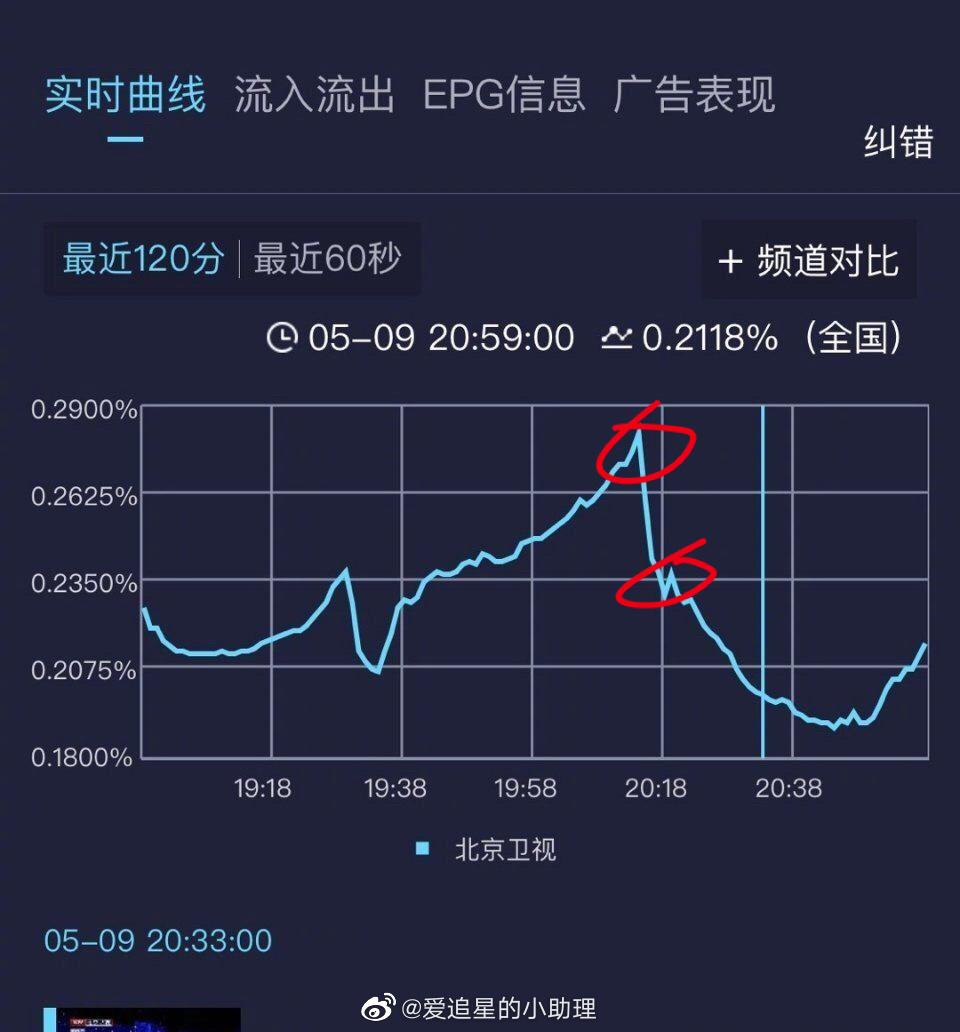960x1032 pixels.
Task: Open the EPG信息 tab
Action: (505, 95)
